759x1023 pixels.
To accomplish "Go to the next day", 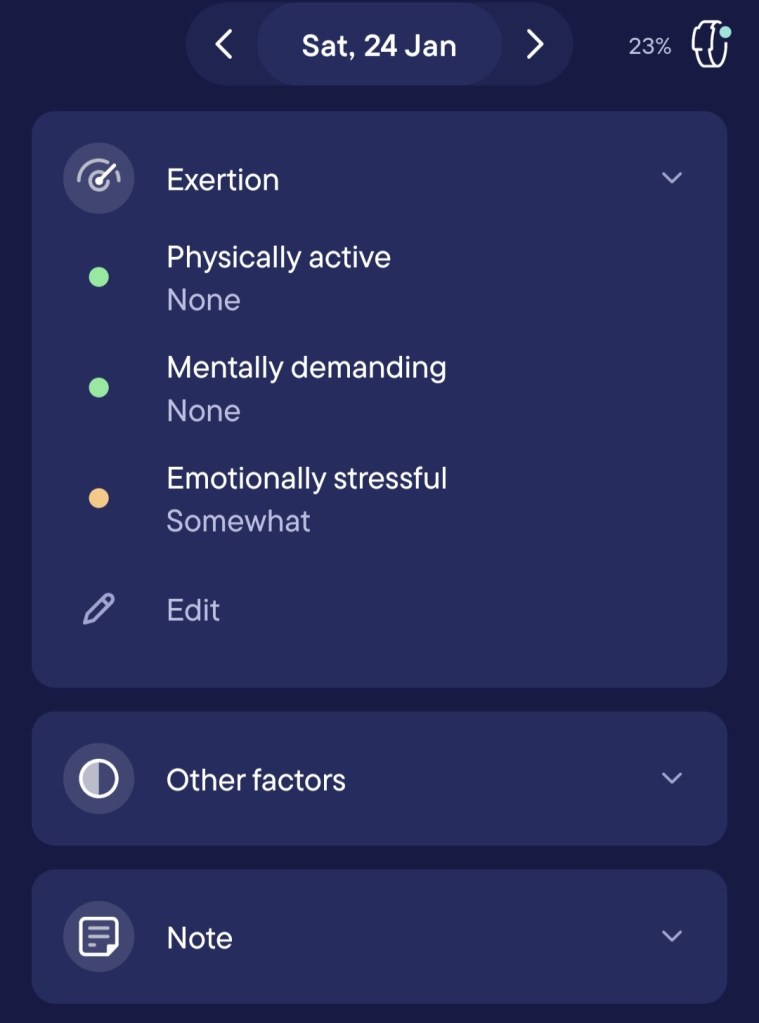I will [535, 44].
